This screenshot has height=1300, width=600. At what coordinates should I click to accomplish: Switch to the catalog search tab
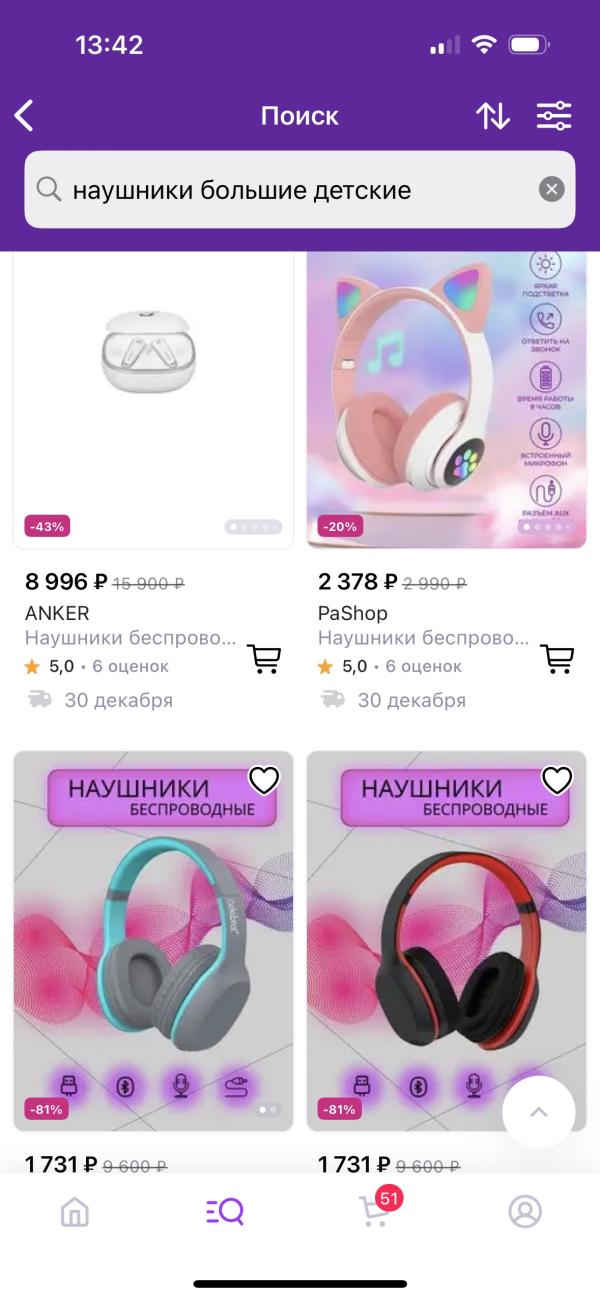[225, 1212]
